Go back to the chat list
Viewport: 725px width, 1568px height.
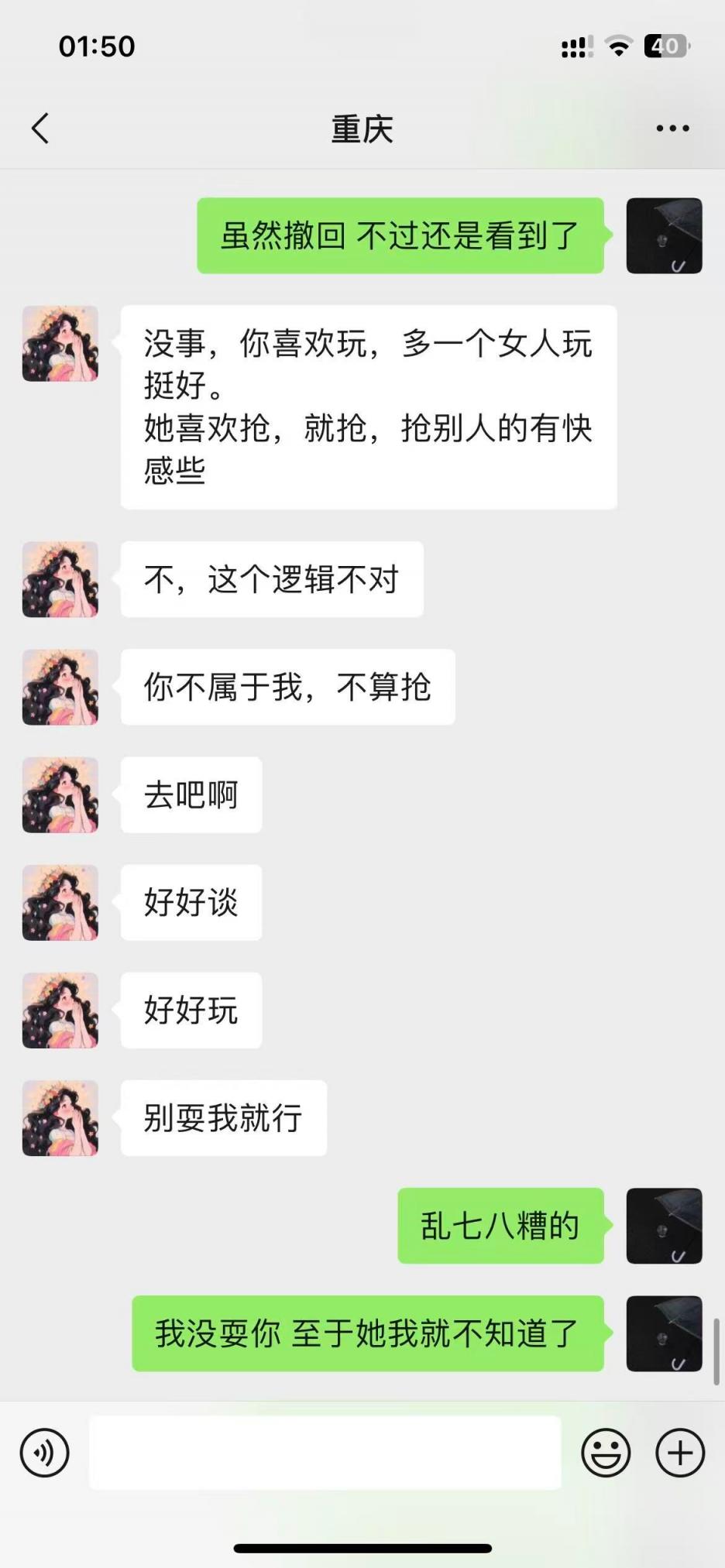[x=40, y=129]
